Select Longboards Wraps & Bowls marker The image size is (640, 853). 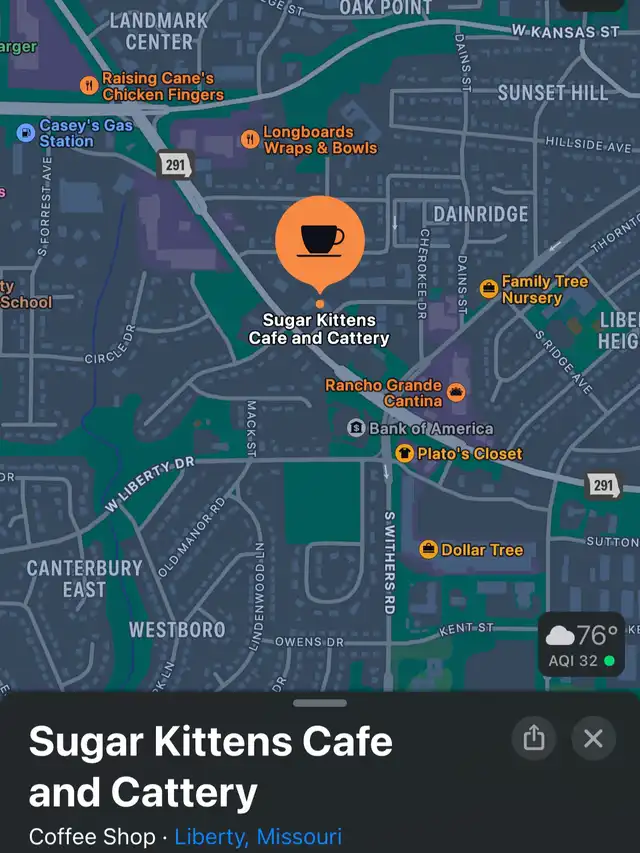pyautogui.click(x=250, y=140)
